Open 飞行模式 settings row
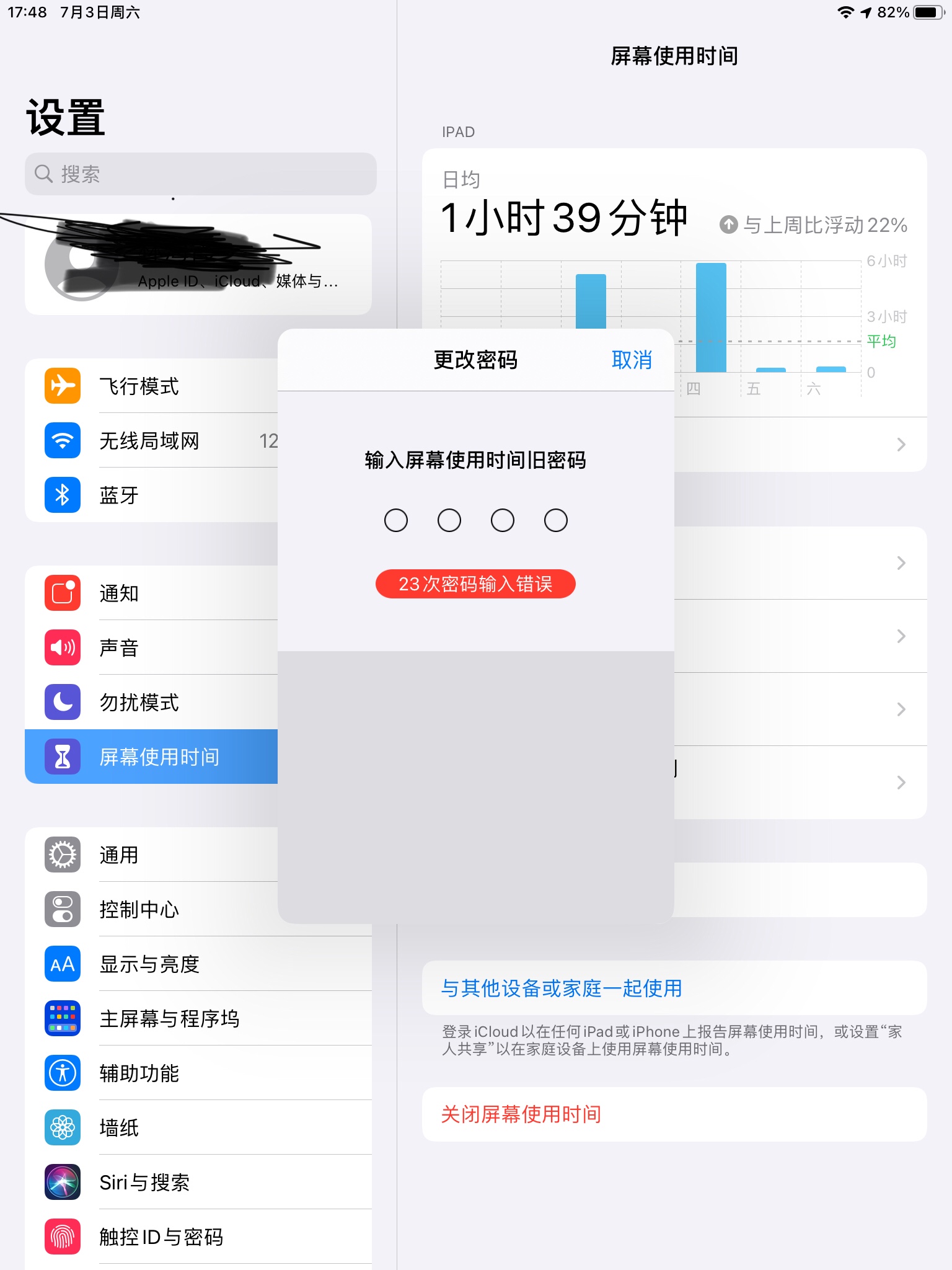The height and width of the screenshot is (1270, 952). [x=155, y=386]
